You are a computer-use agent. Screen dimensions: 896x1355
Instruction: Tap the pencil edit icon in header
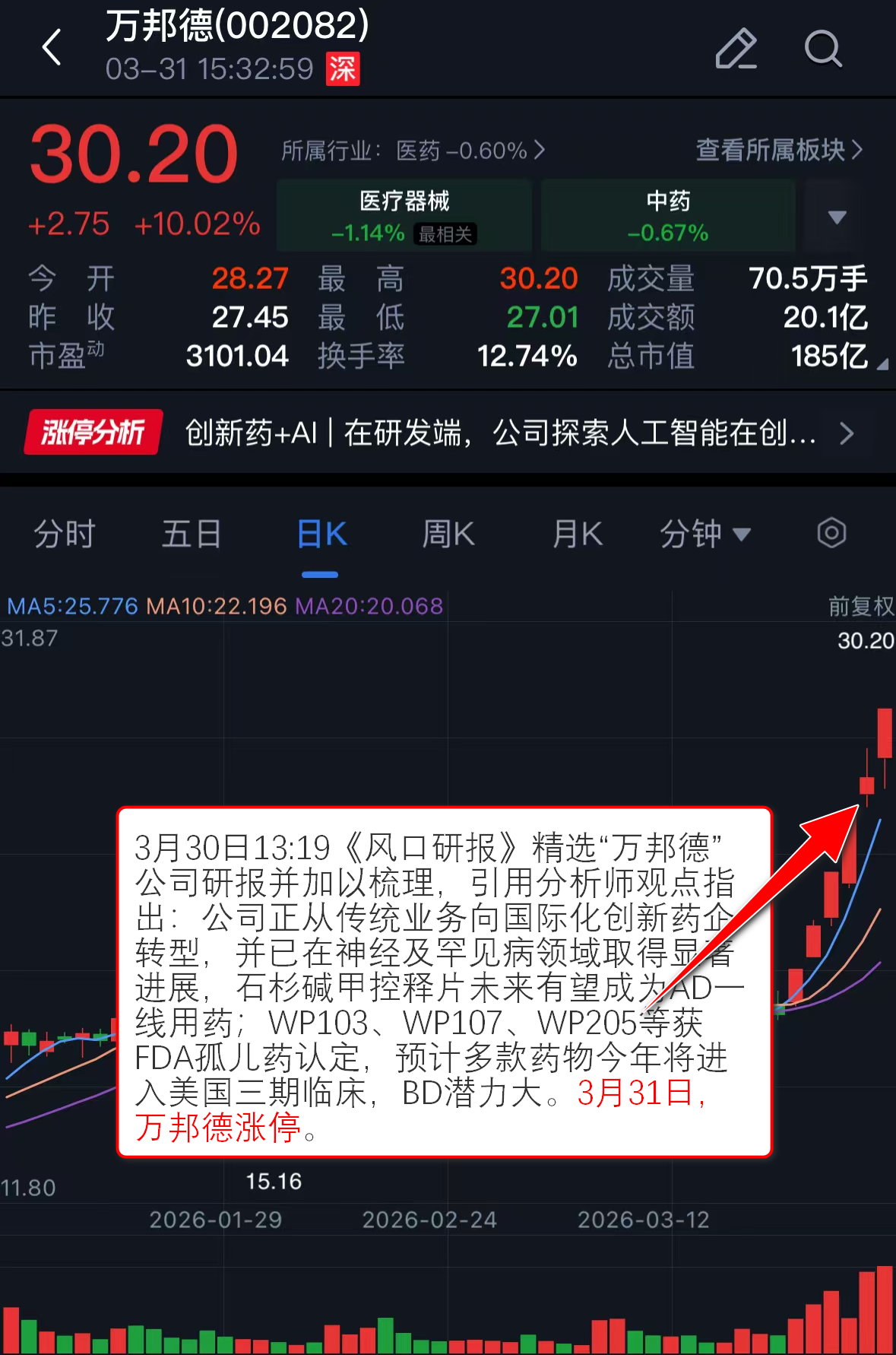pyautogui.click(x=736, y=49)
